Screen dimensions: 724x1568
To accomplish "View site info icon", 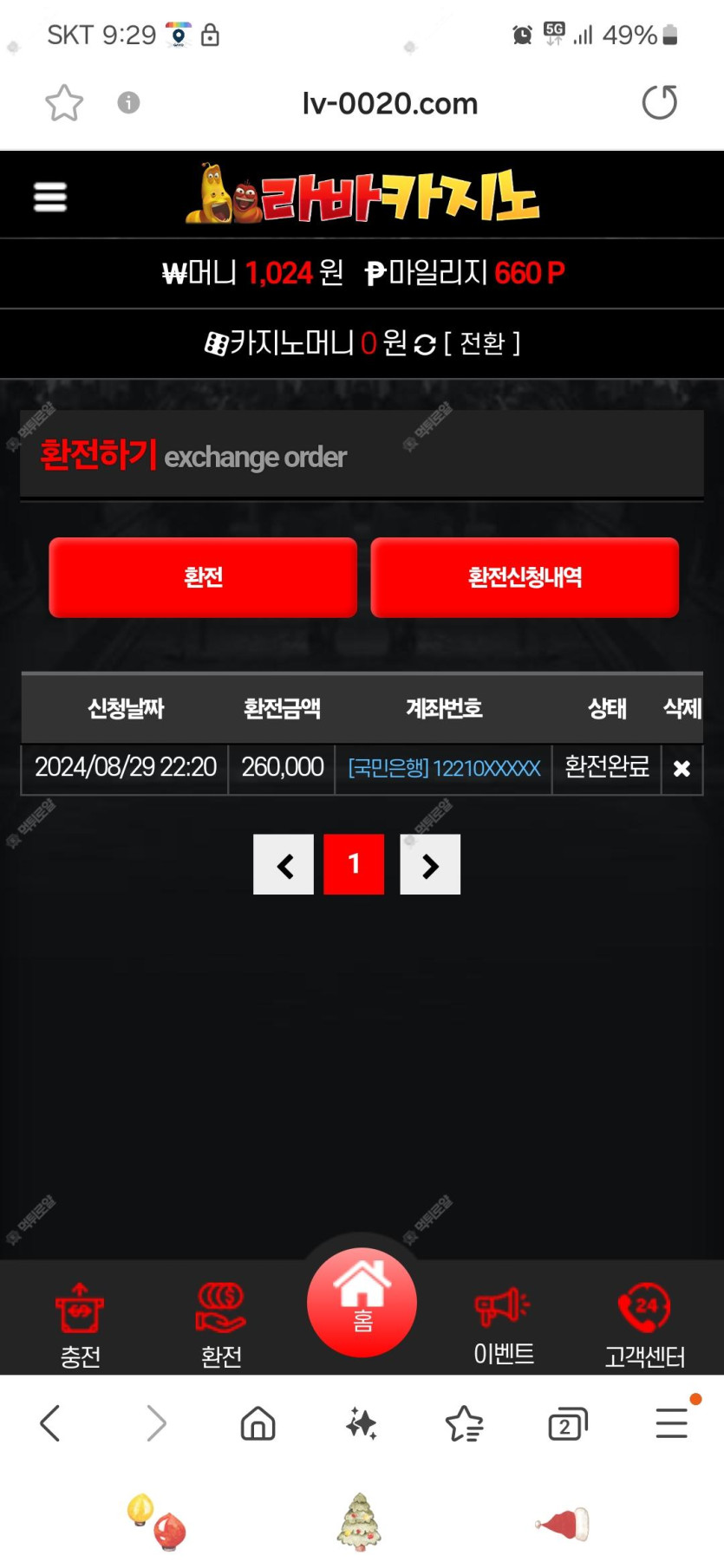I will (128, 103).
